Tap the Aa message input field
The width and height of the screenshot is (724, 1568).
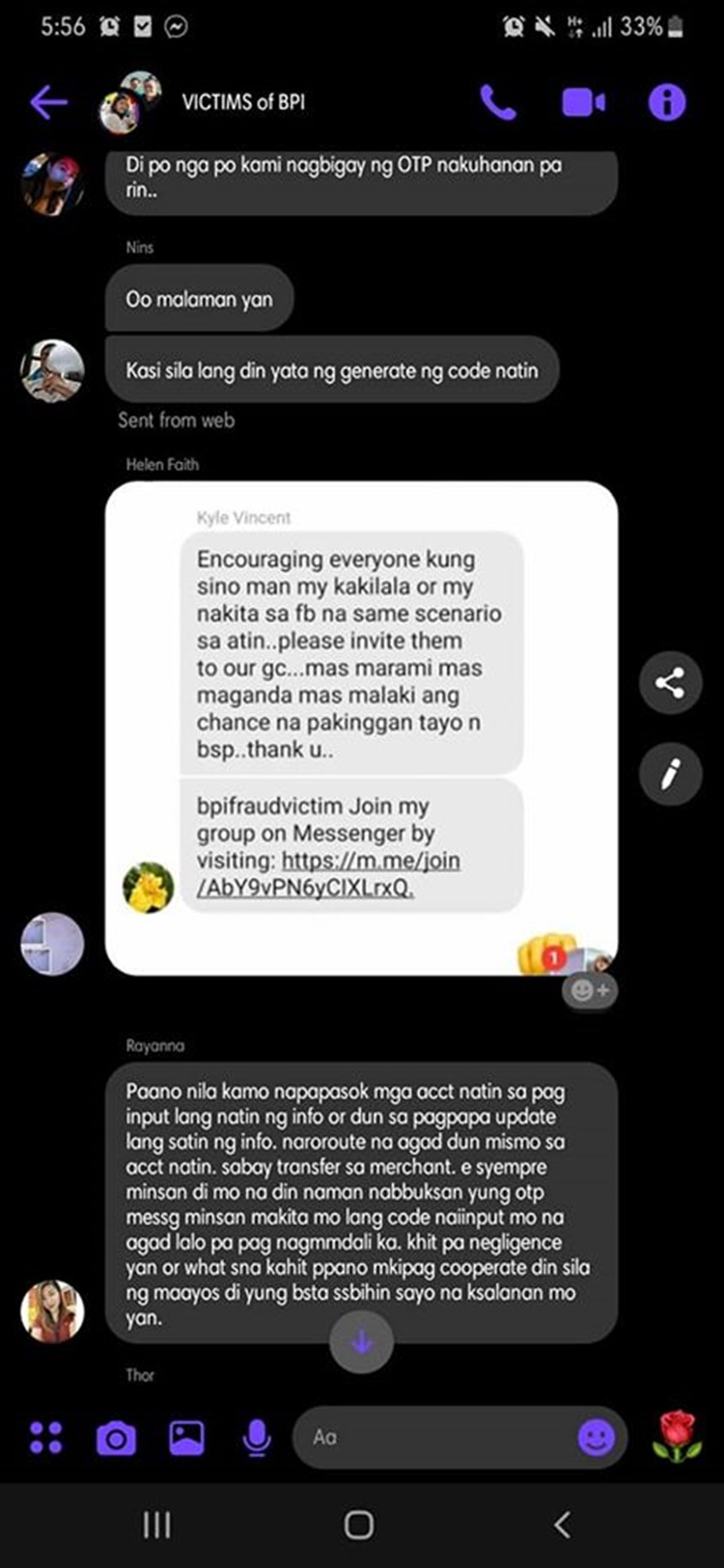[434, 1438]
